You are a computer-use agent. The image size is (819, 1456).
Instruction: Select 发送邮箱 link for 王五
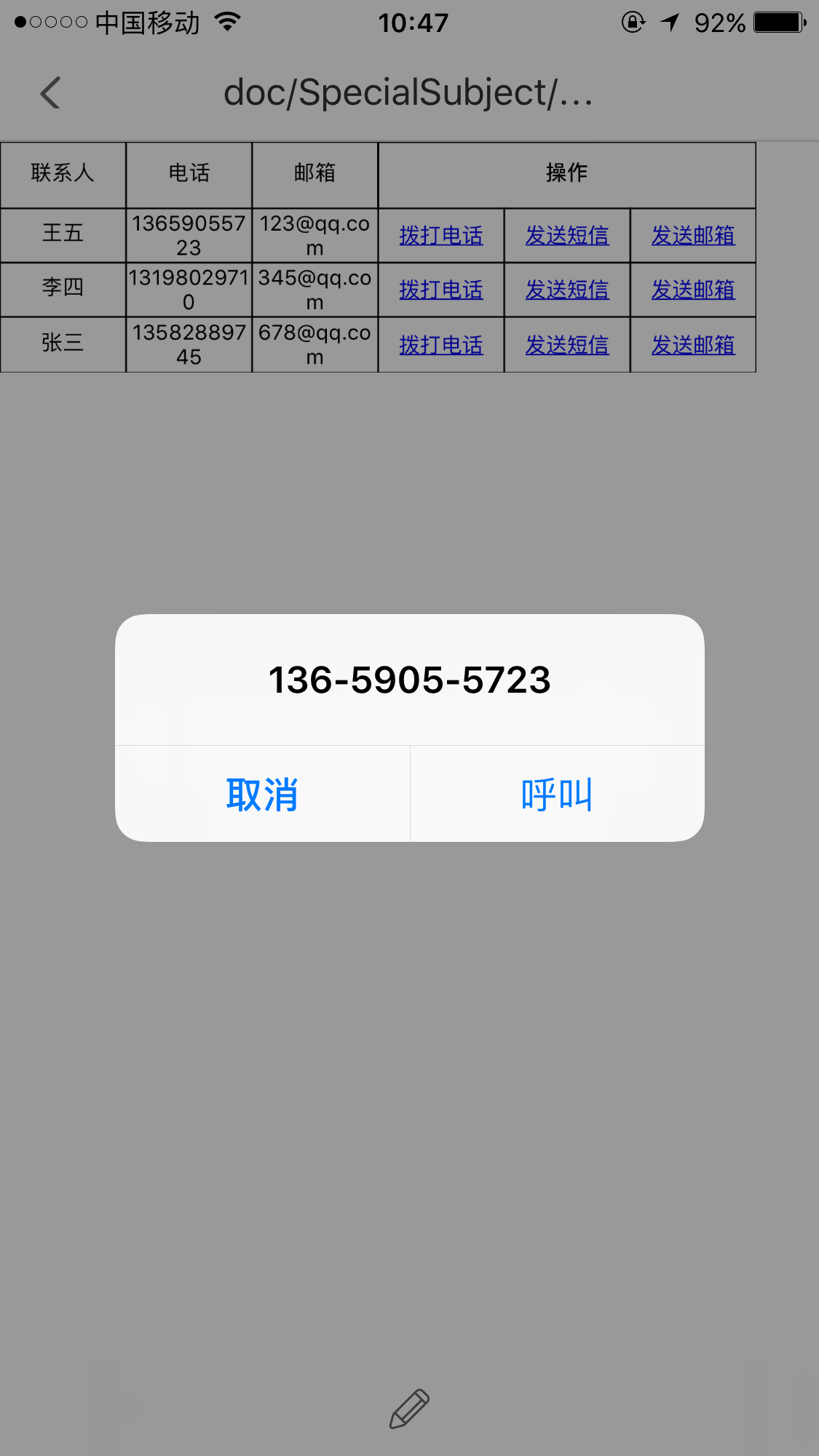click(x=692, y=236)
